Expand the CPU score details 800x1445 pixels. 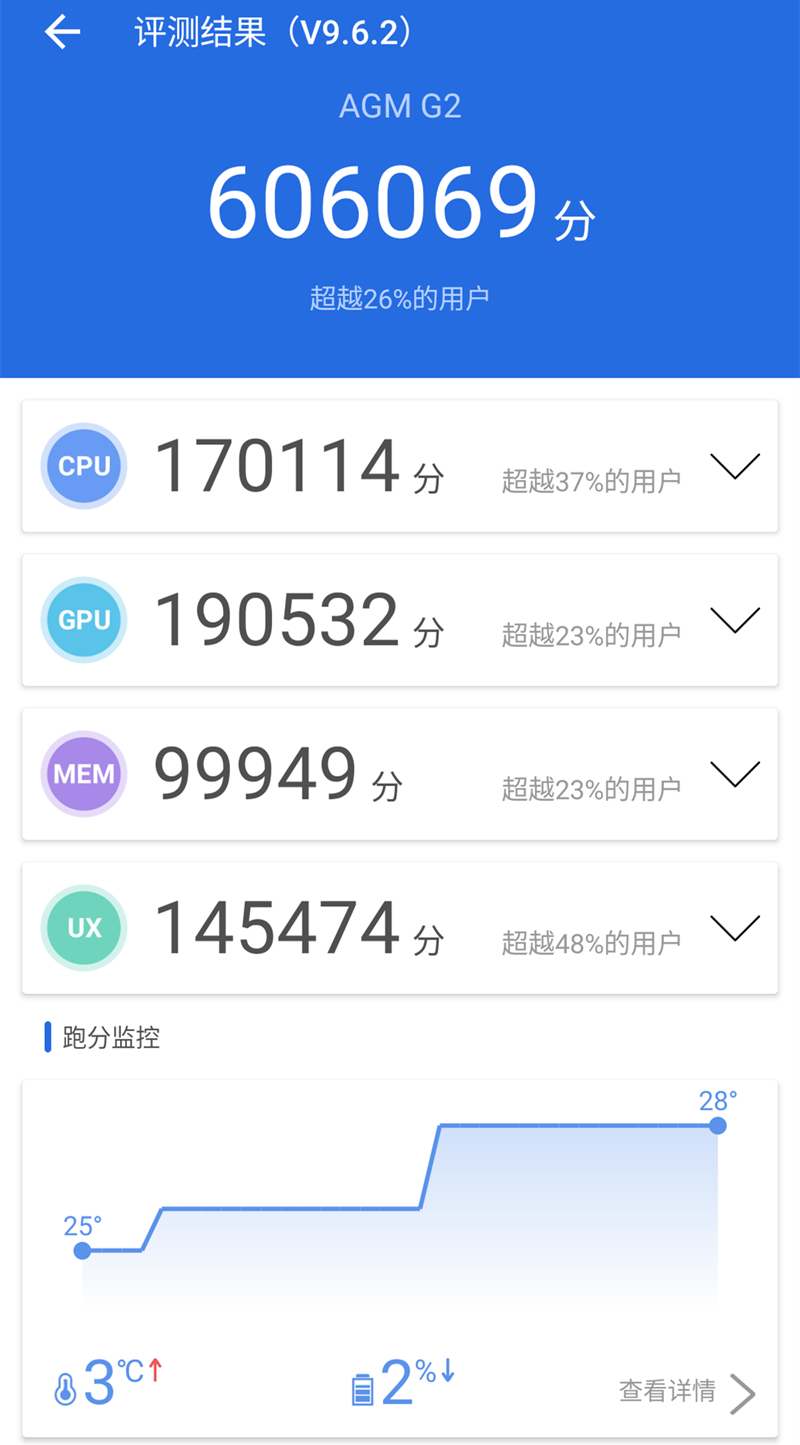[735, 466]
